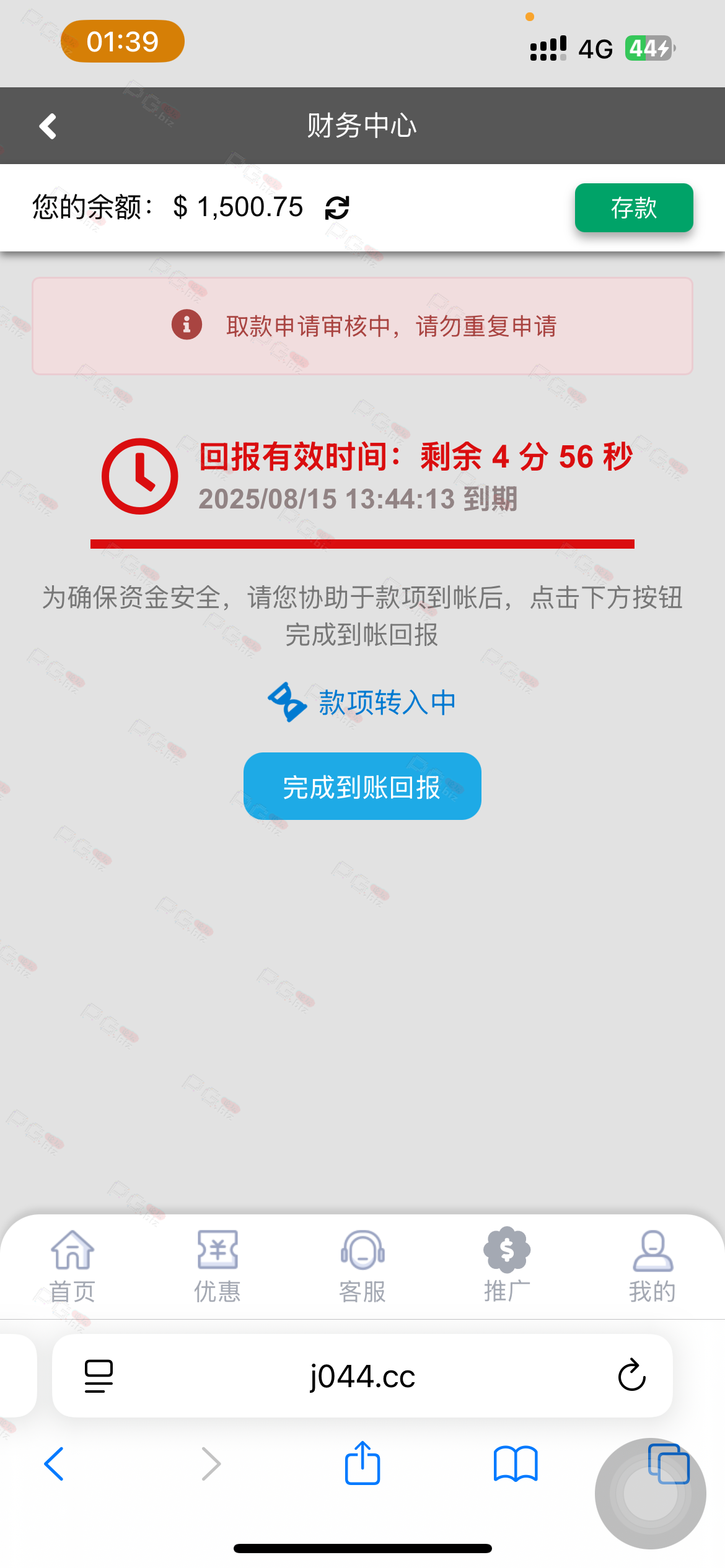Navigate back in Safari browser

[55, 1464]
